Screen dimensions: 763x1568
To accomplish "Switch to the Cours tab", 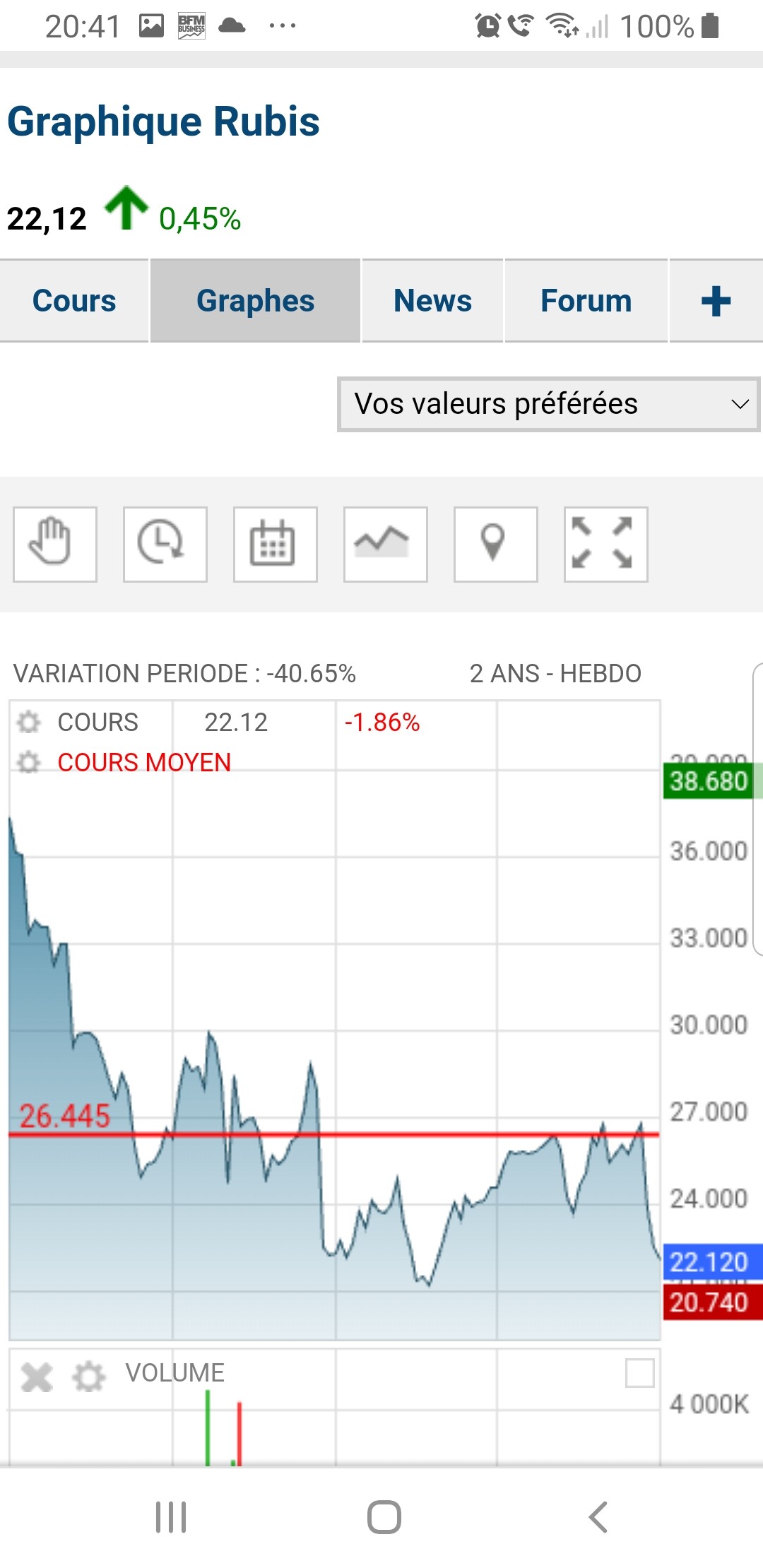I will (74, 301).
